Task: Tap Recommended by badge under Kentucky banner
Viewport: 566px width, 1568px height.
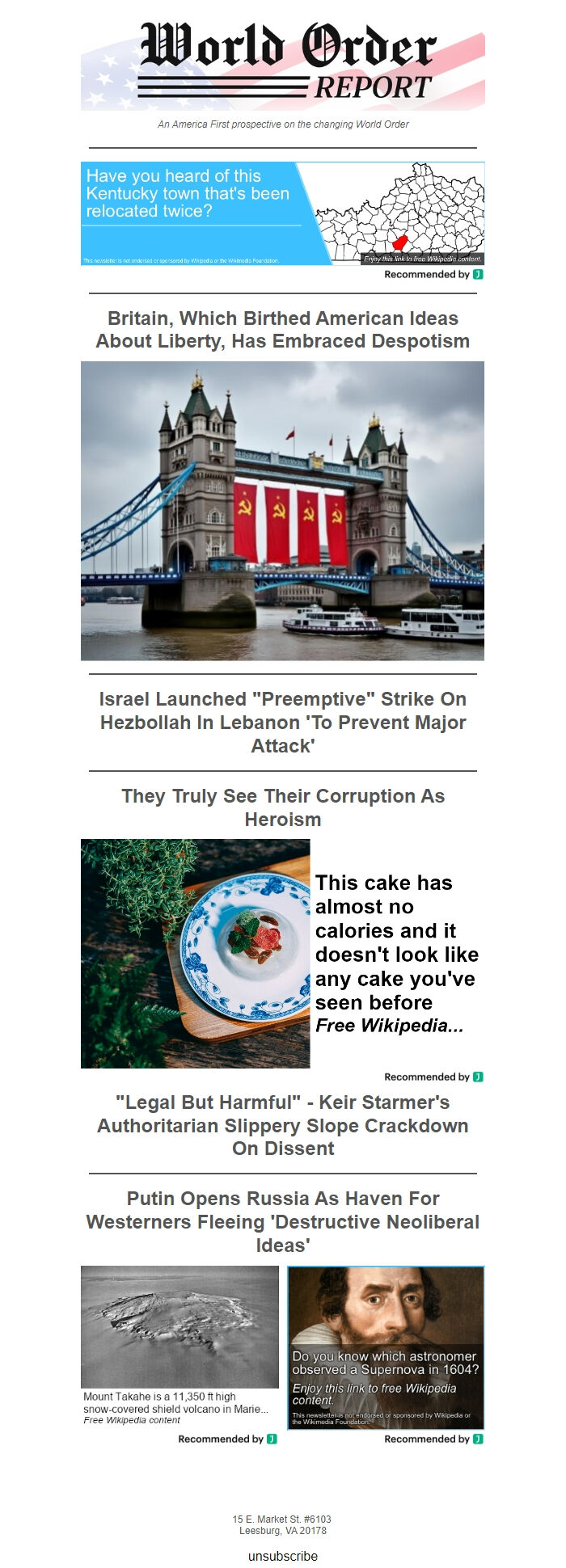Action: point(433,275)
